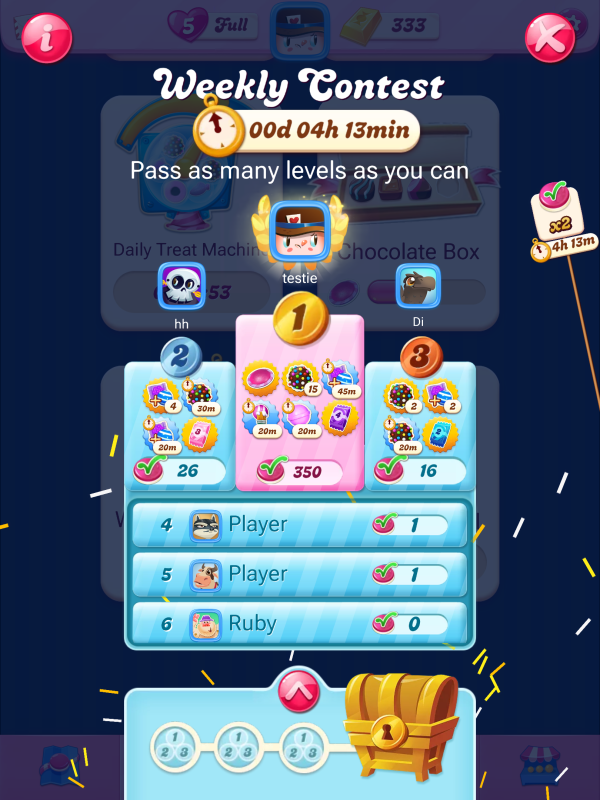Collapse the rewards panel with the up arrow

[x=298, y=689]
